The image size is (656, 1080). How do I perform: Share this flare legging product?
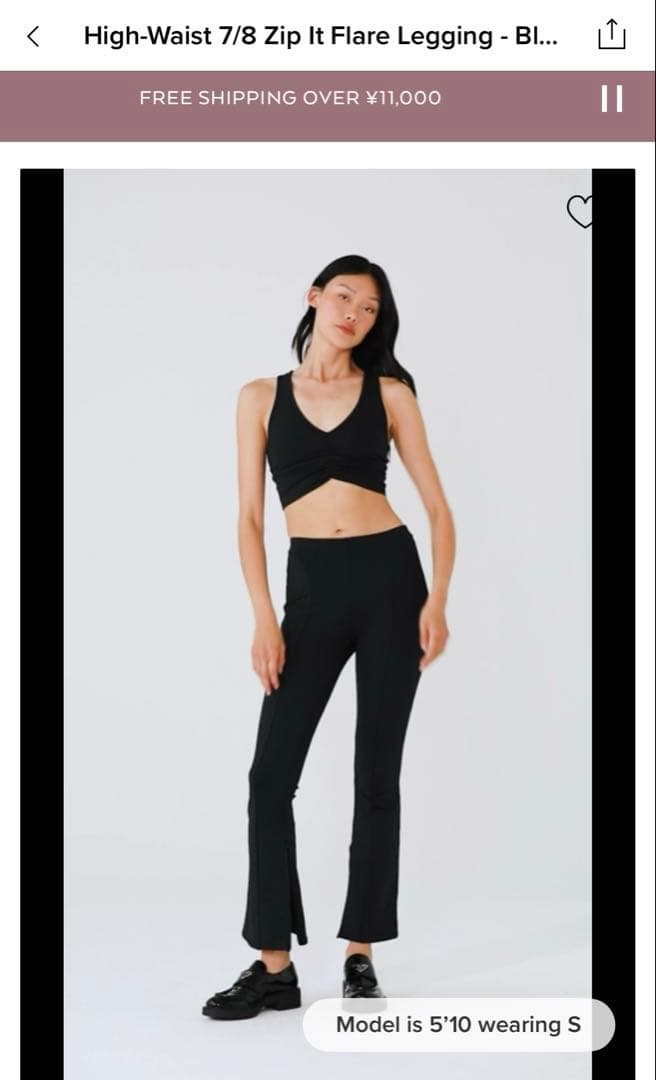[x=611, y=36]
